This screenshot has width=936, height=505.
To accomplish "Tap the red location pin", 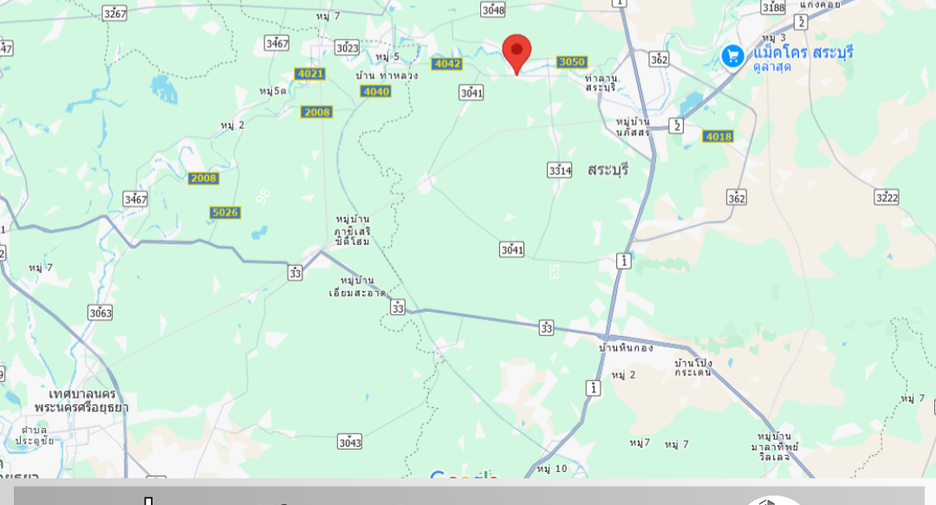I will [516, 51].
